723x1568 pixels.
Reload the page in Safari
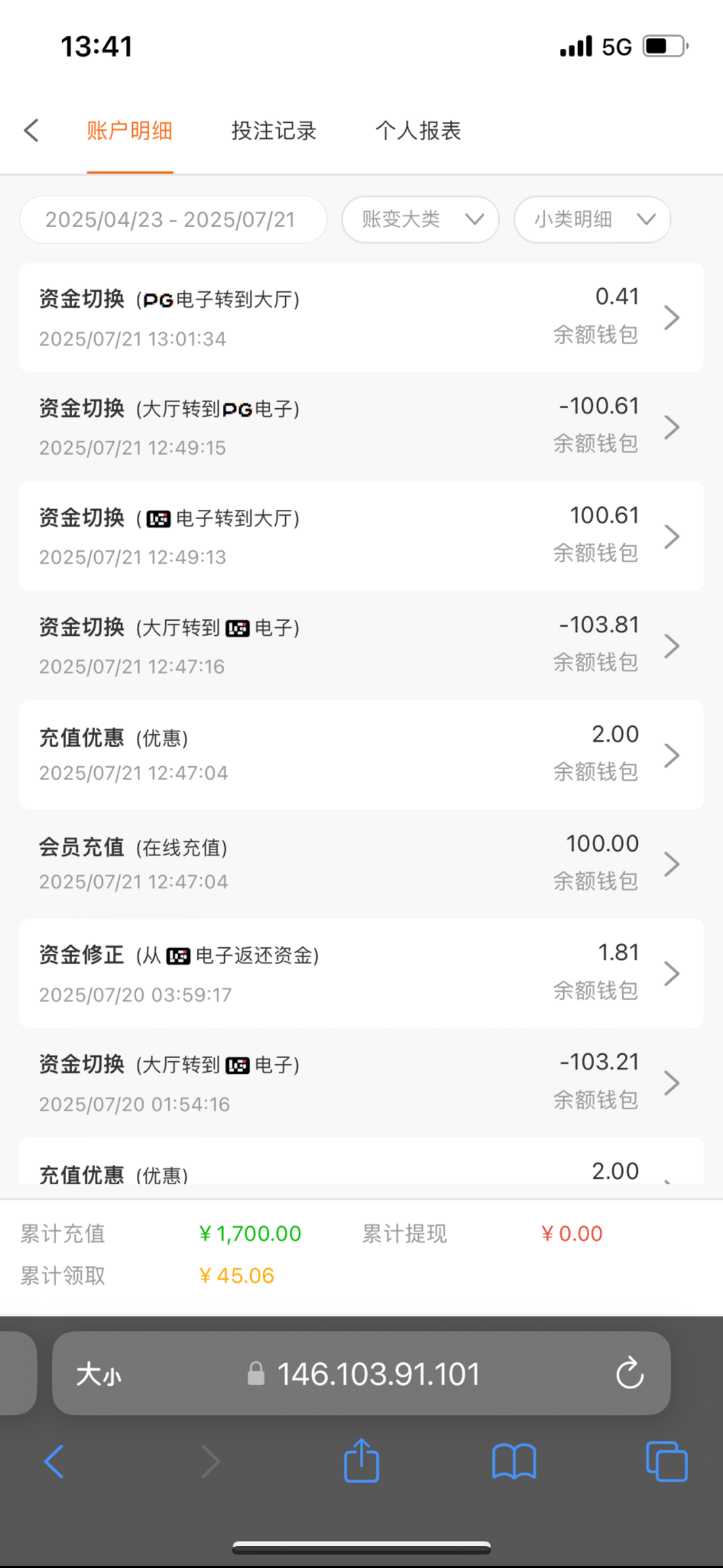(629, 1373)
